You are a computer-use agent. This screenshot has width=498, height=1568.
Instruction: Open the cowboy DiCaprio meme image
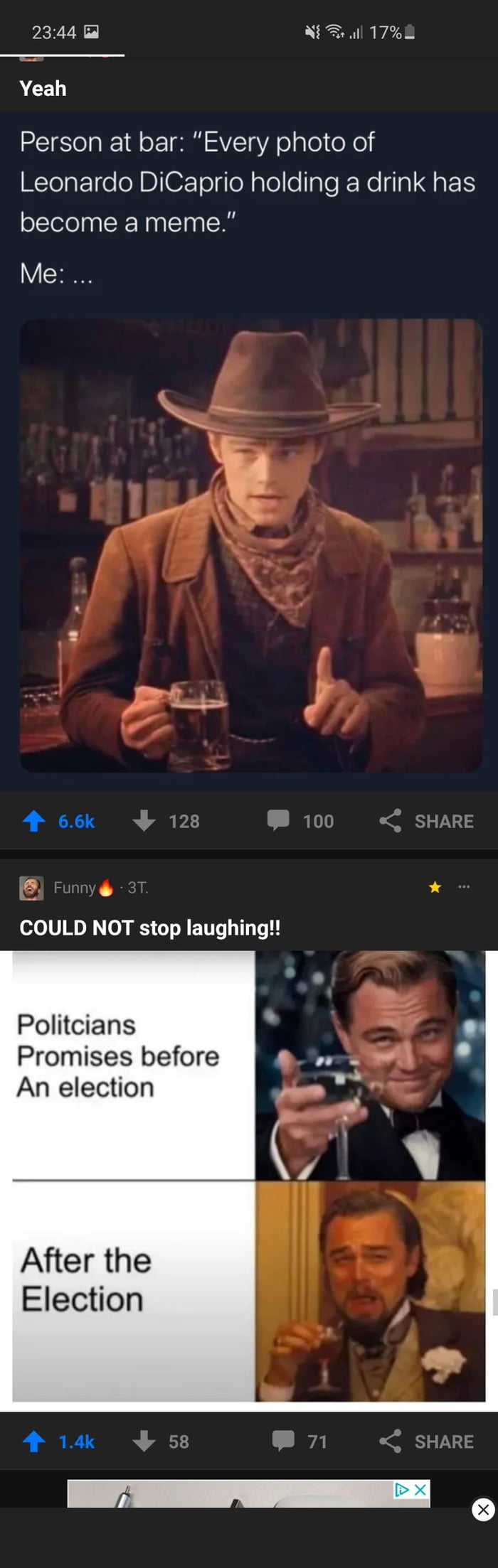pos(250,545)
